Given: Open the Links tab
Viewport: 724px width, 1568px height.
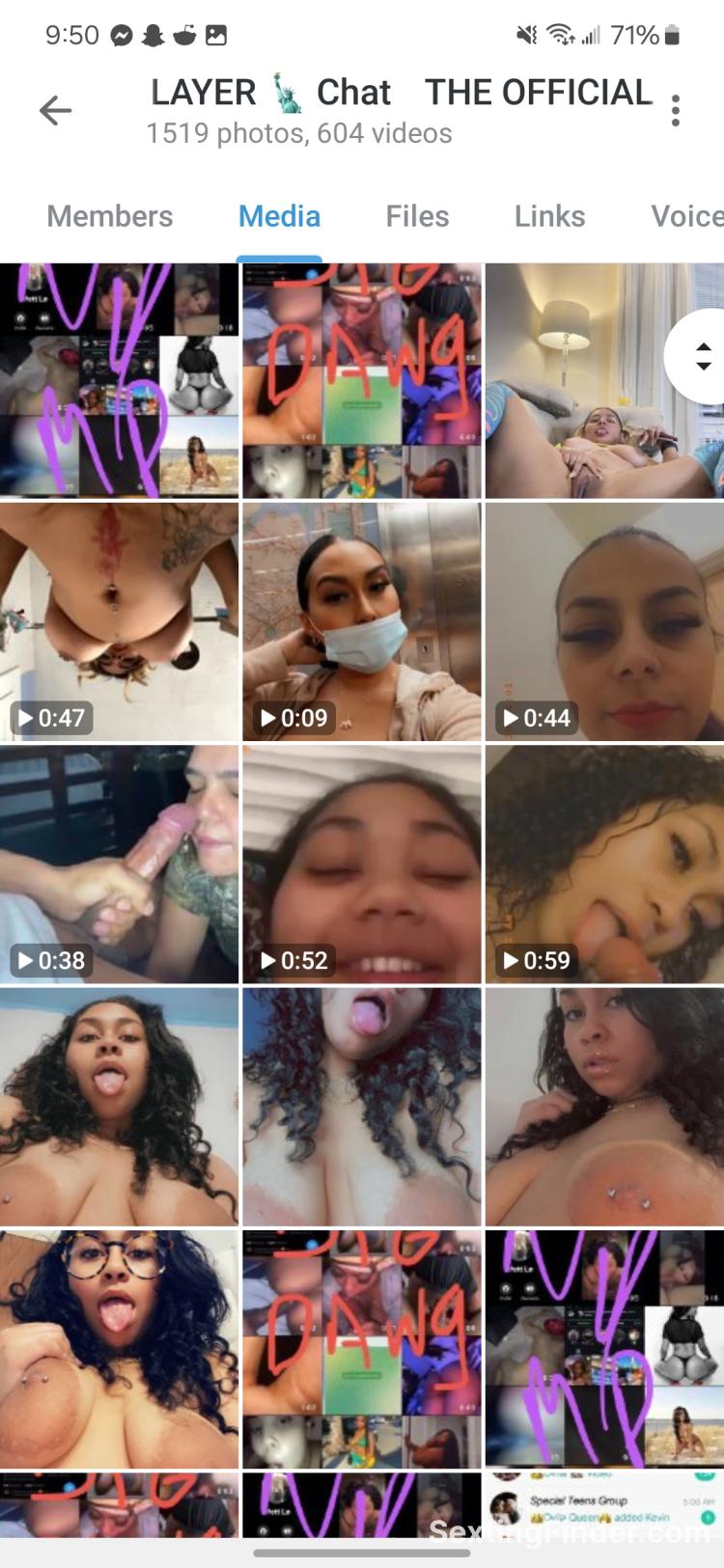Looking at the screenshot, I should click(x=549, y=216).
